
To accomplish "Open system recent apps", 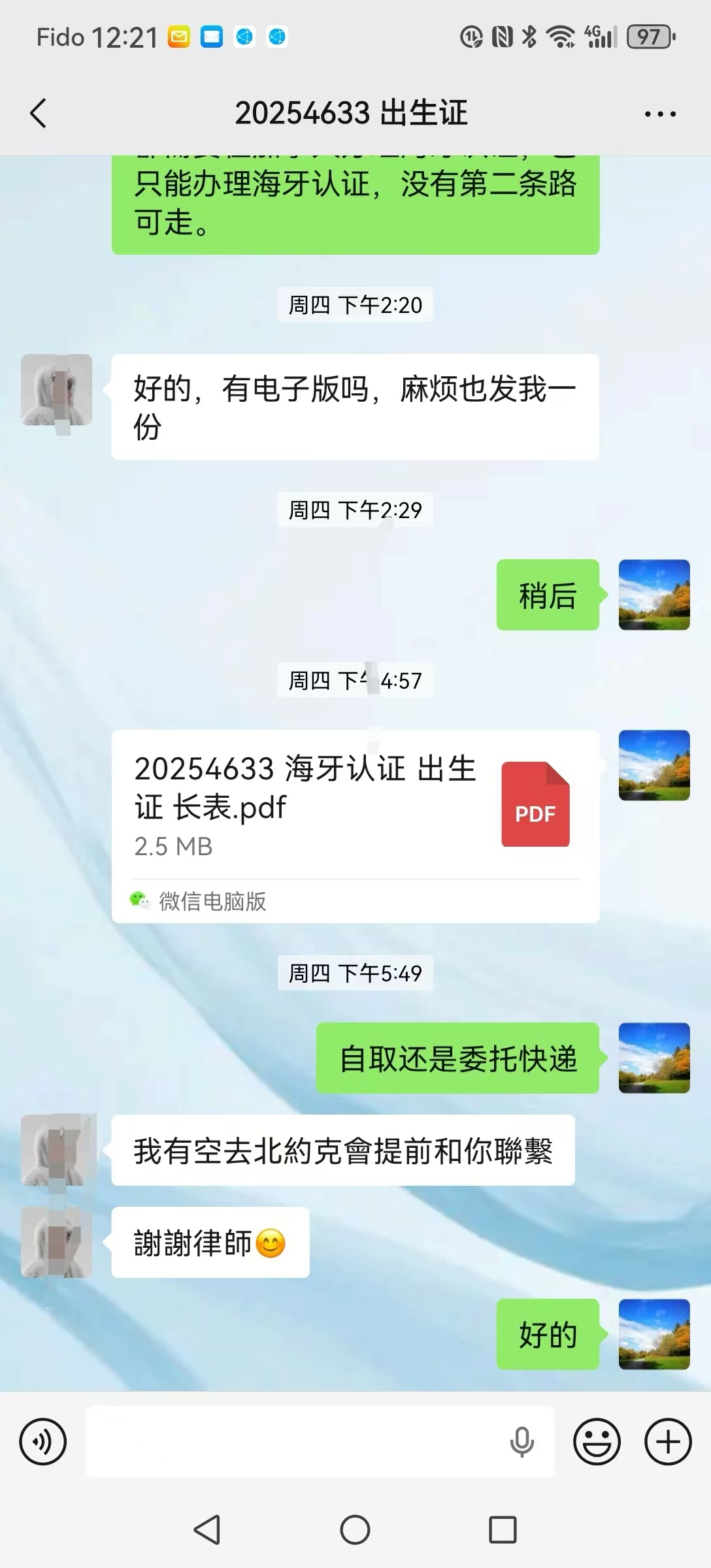I will click(503, 1529).
